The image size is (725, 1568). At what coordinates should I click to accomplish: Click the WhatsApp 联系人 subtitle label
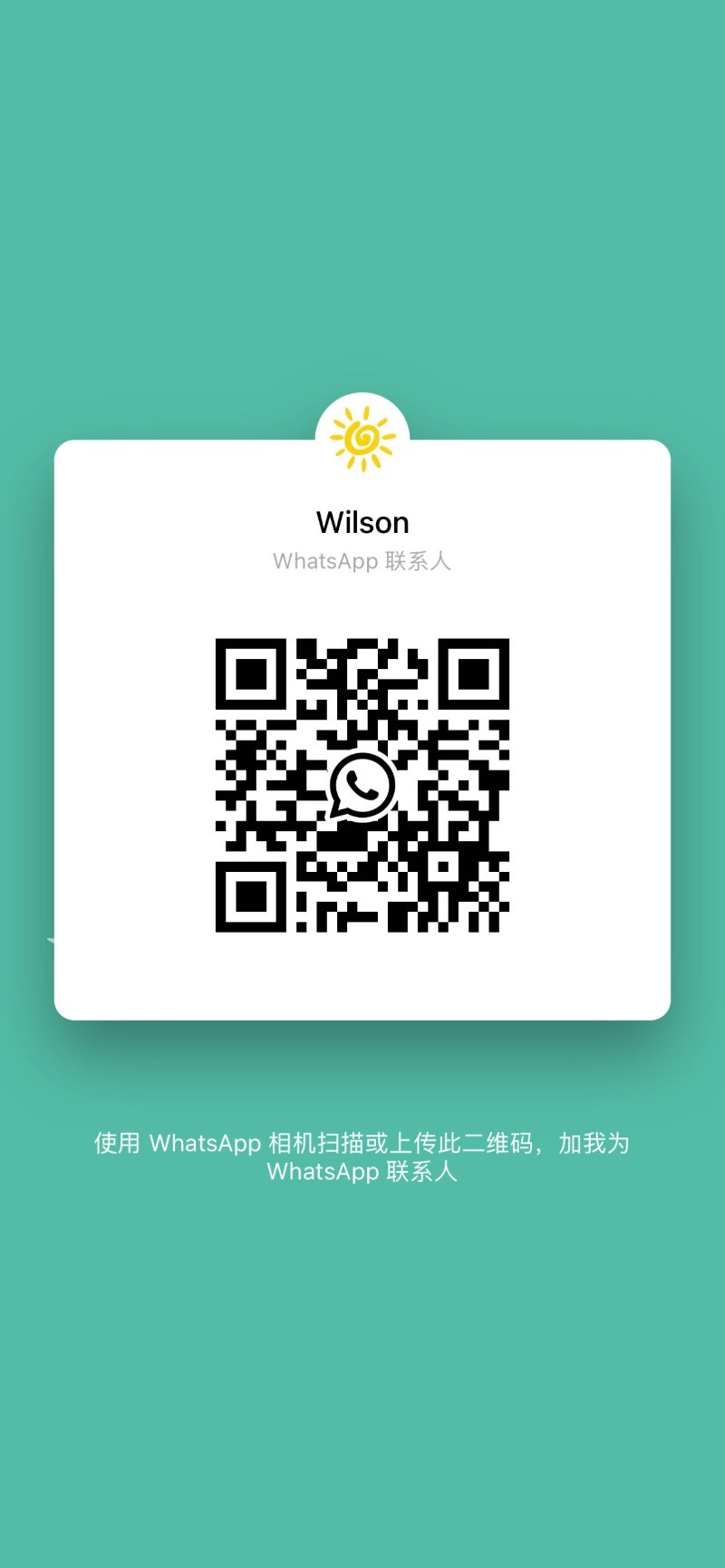[x=362, y=561]
